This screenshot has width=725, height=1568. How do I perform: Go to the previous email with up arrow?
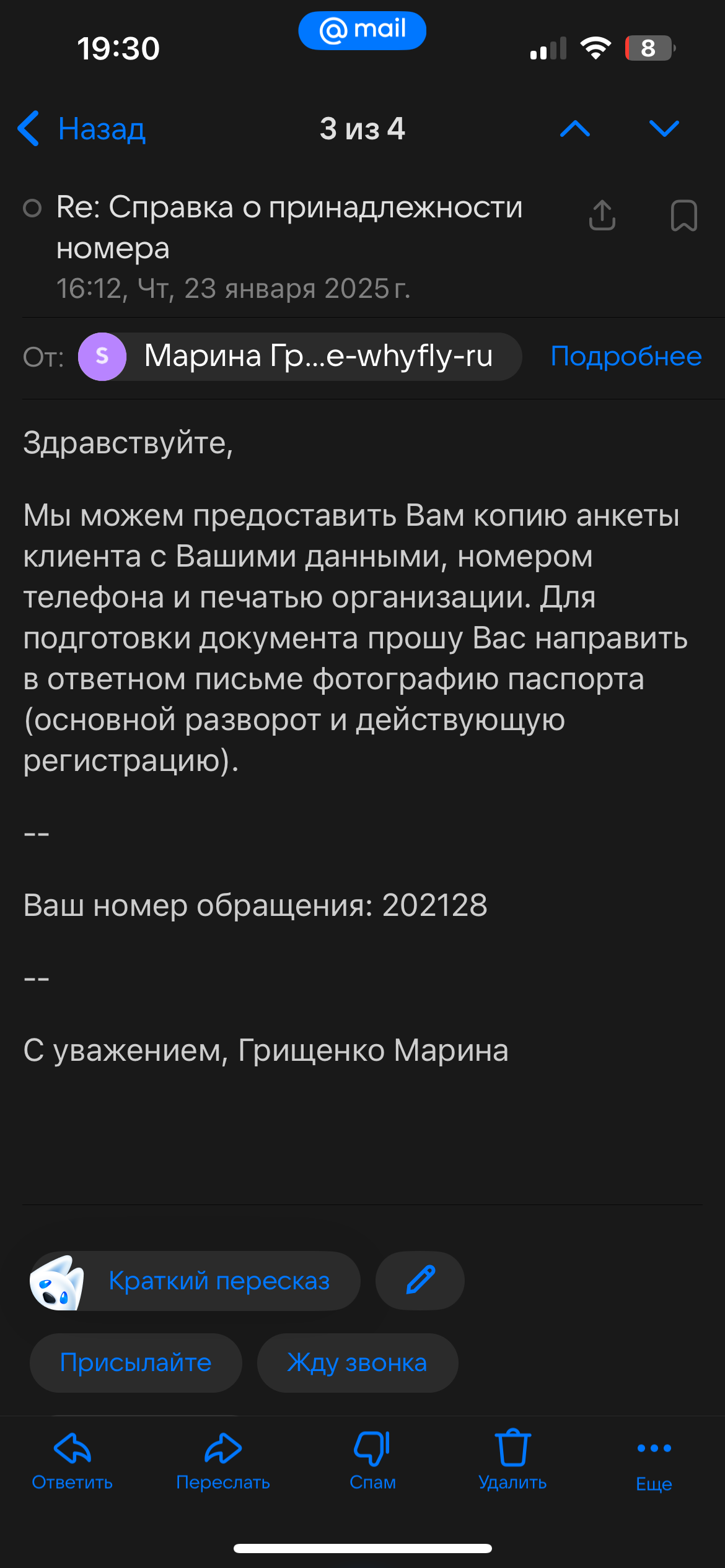pos(574,129)
